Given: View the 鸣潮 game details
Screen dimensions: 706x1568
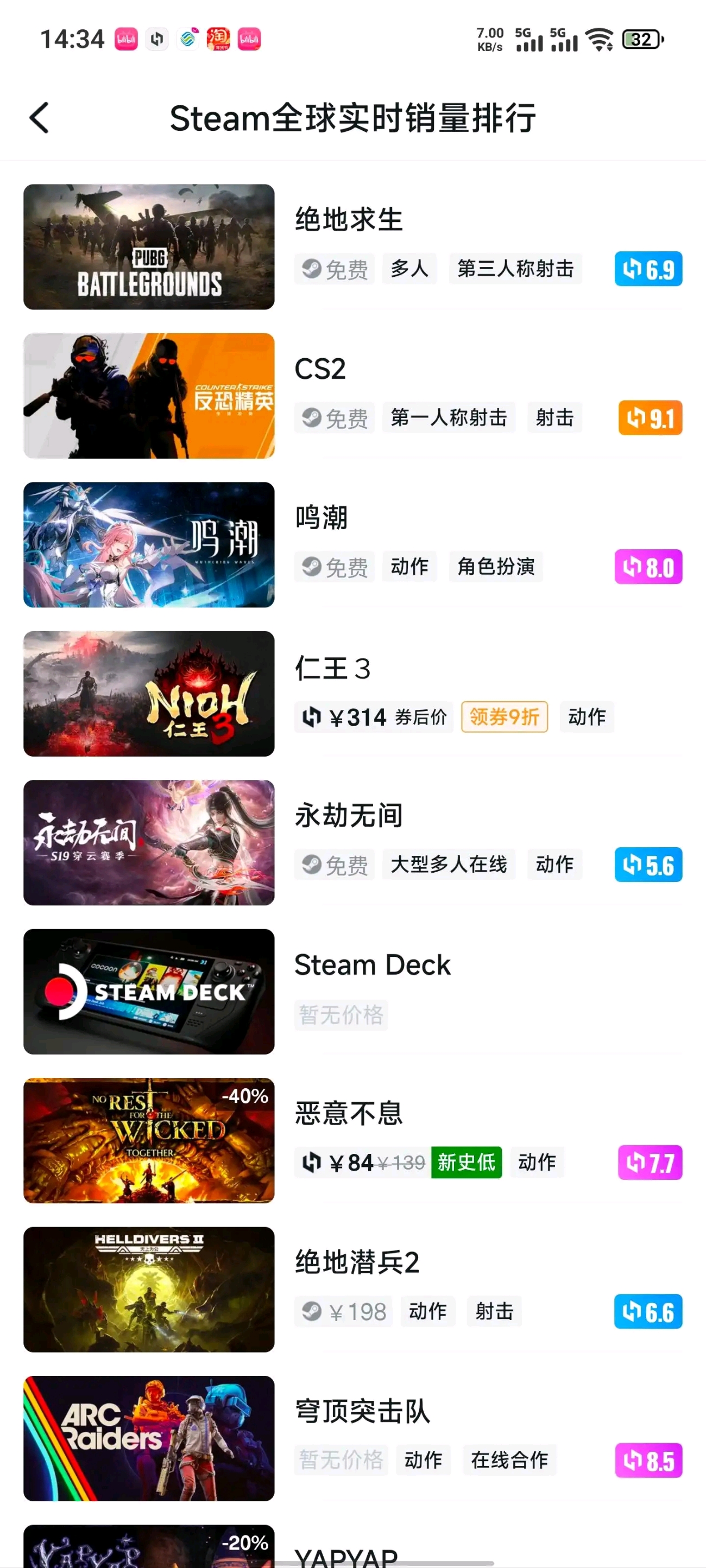Looking at the screenshot, I should (322, 518).
